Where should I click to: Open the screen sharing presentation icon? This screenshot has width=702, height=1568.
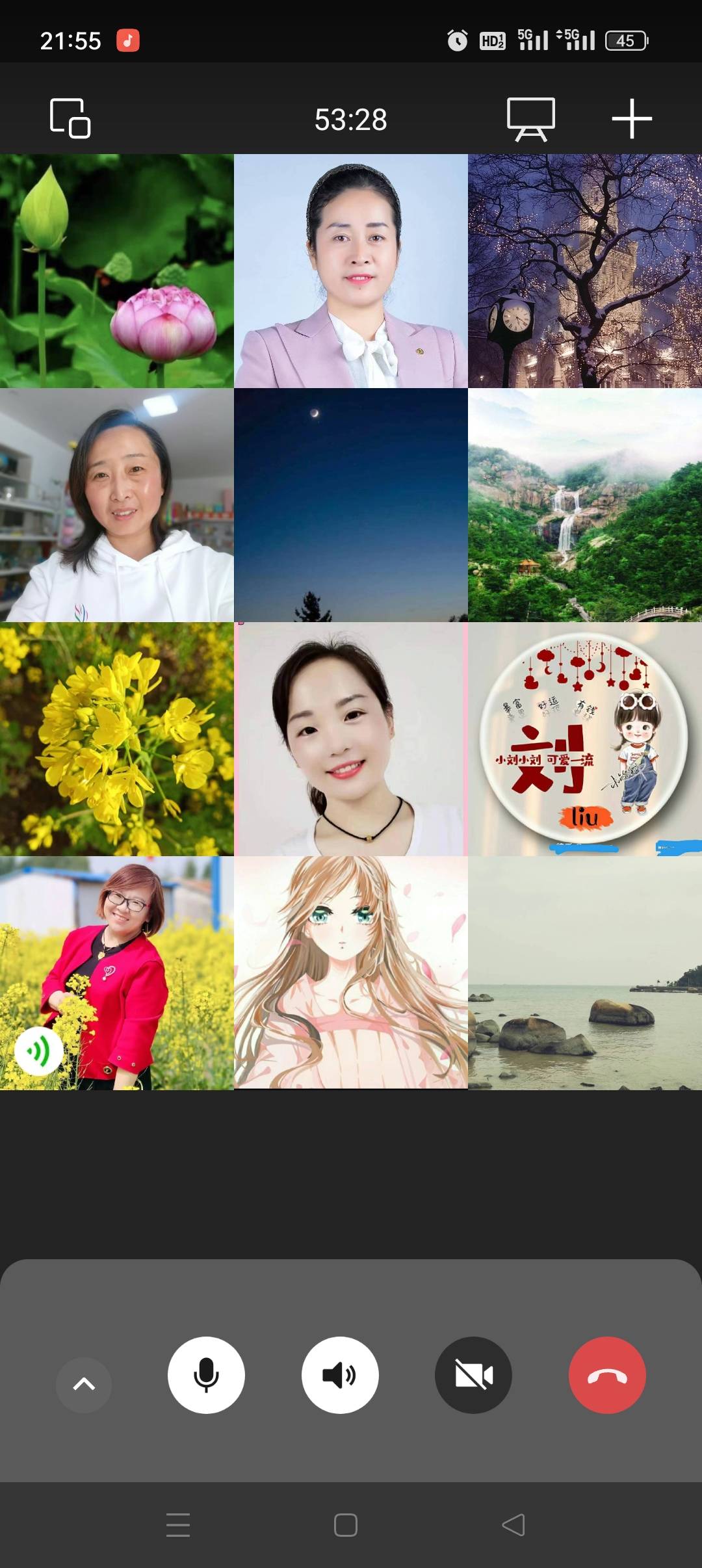click(x=531, y=119)
